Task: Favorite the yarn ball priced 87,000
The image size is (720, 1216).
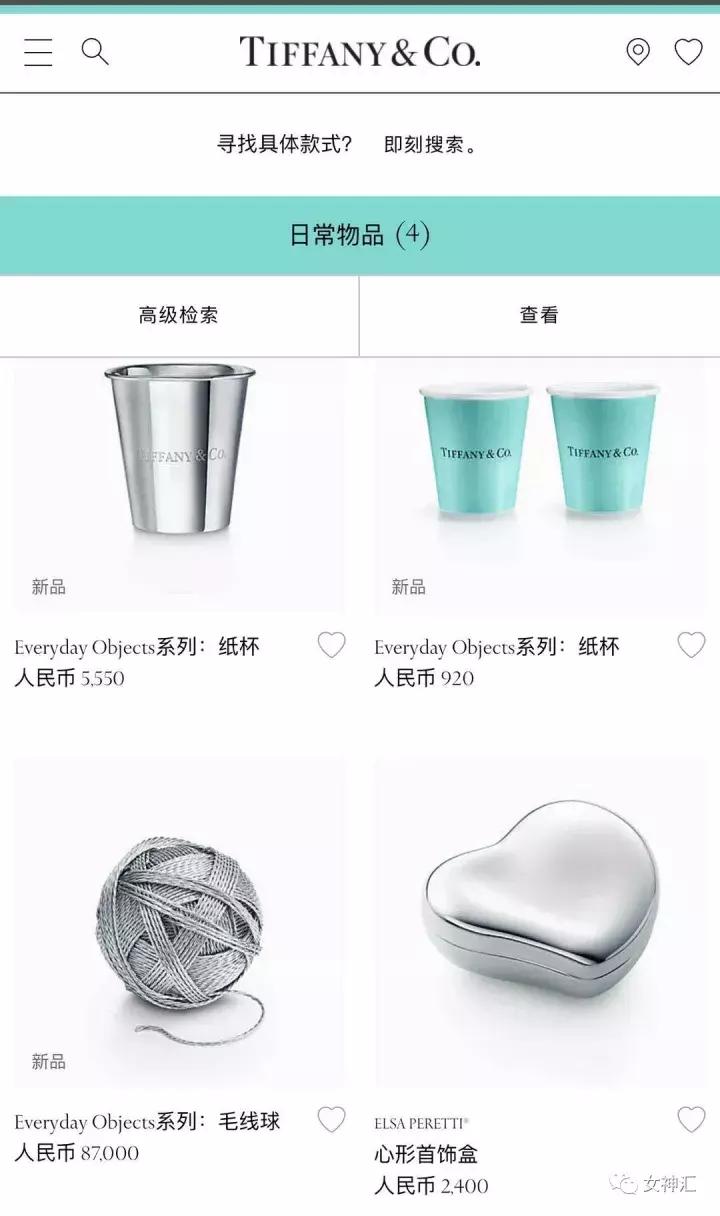Action: coord(331,1121)
